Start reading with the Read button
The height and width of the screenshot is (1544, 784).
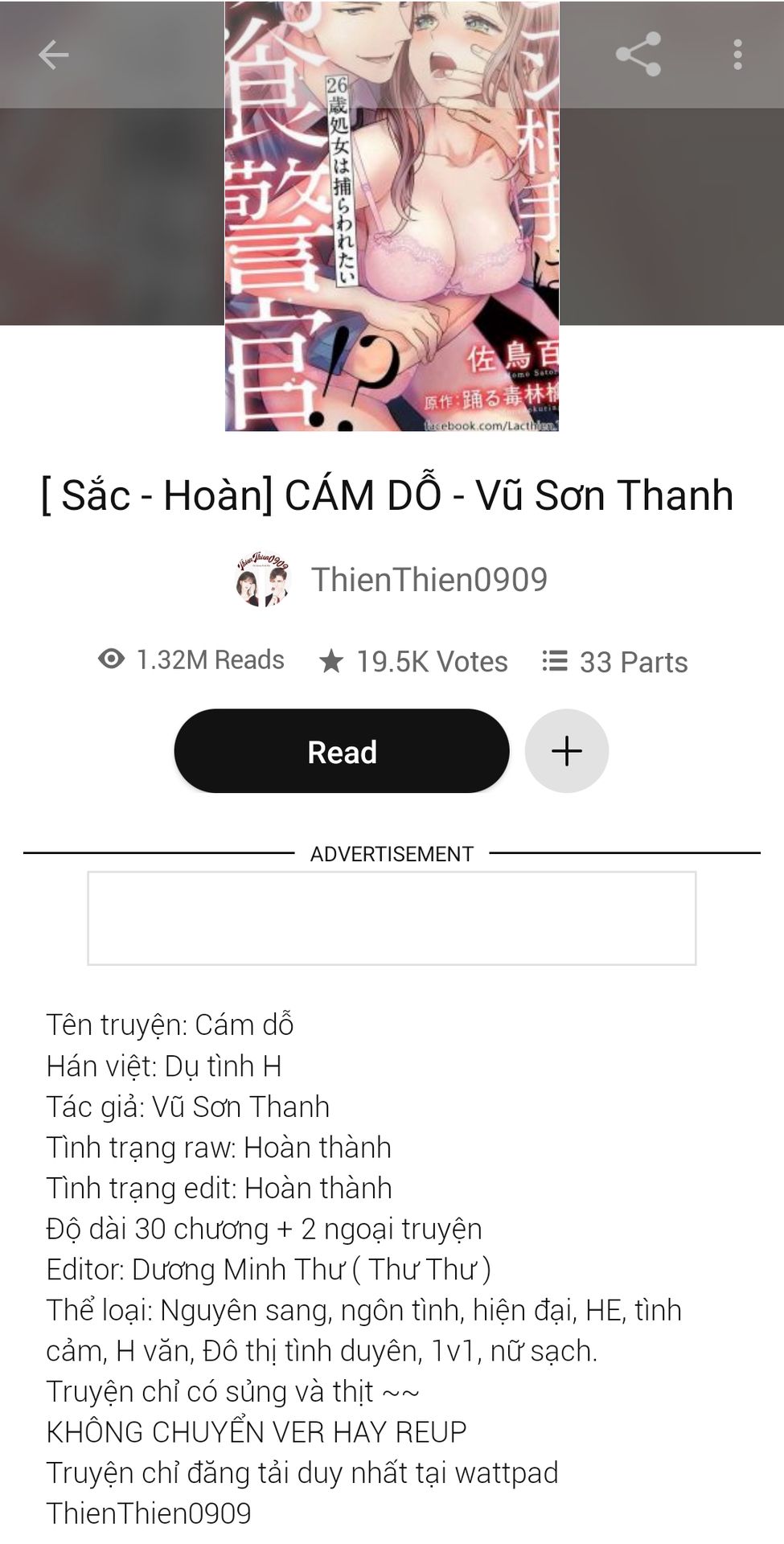click(342, 751)
